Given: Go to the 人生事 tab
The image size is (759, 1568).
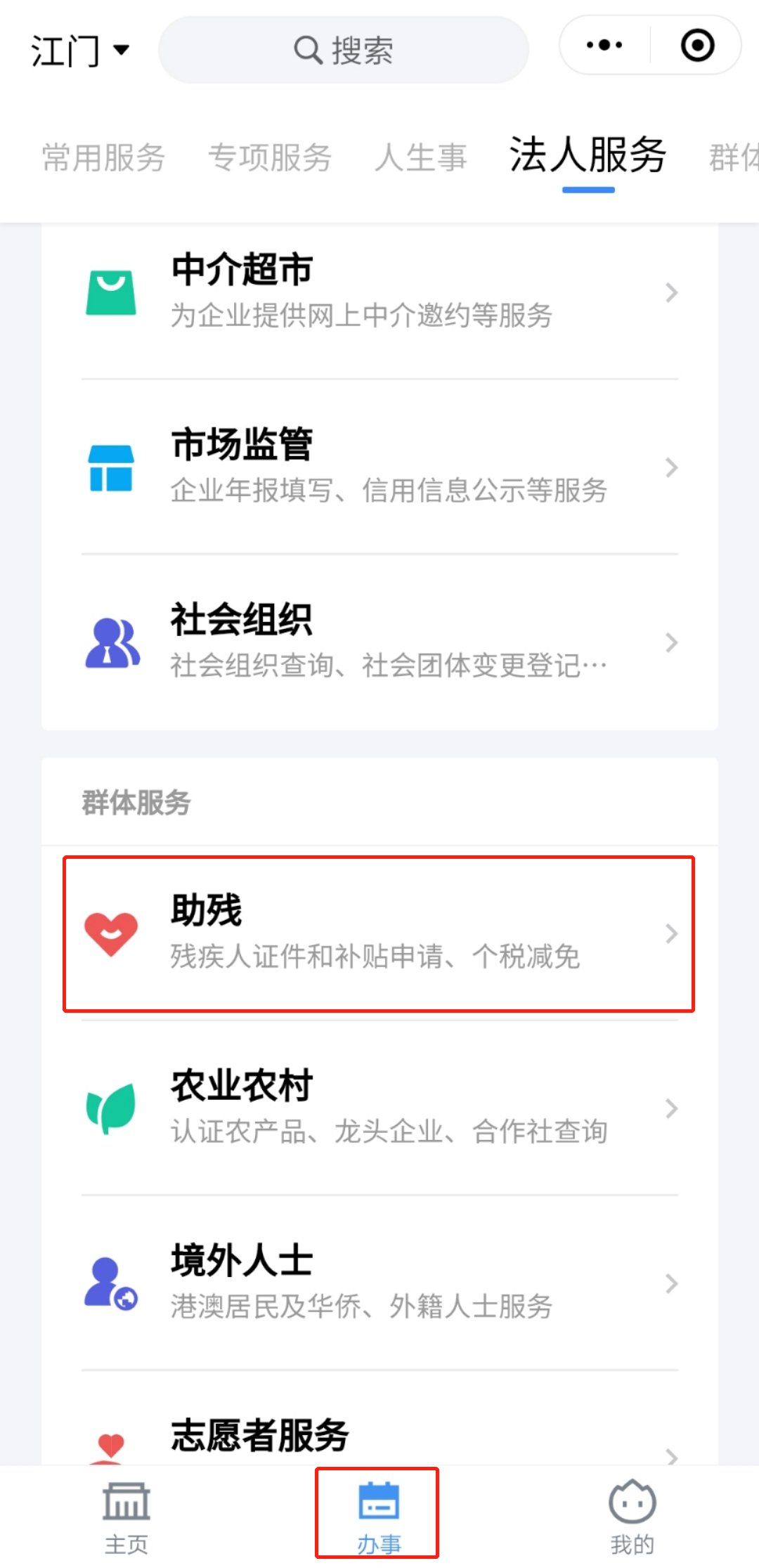Looking at the screenshot, I should (x=420, y=157).
